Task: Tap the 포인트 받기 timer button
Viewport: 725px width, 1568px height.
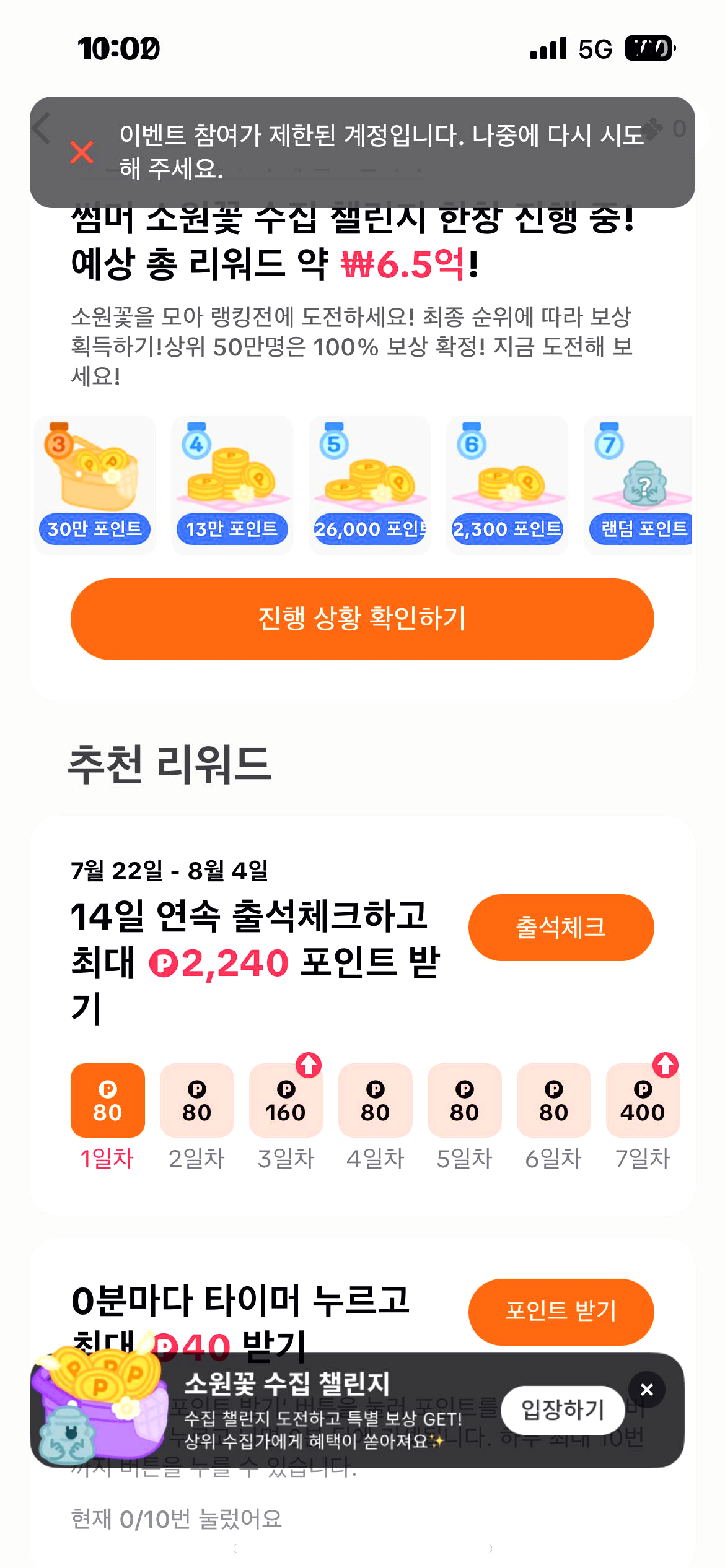Action: point(561,1312)
